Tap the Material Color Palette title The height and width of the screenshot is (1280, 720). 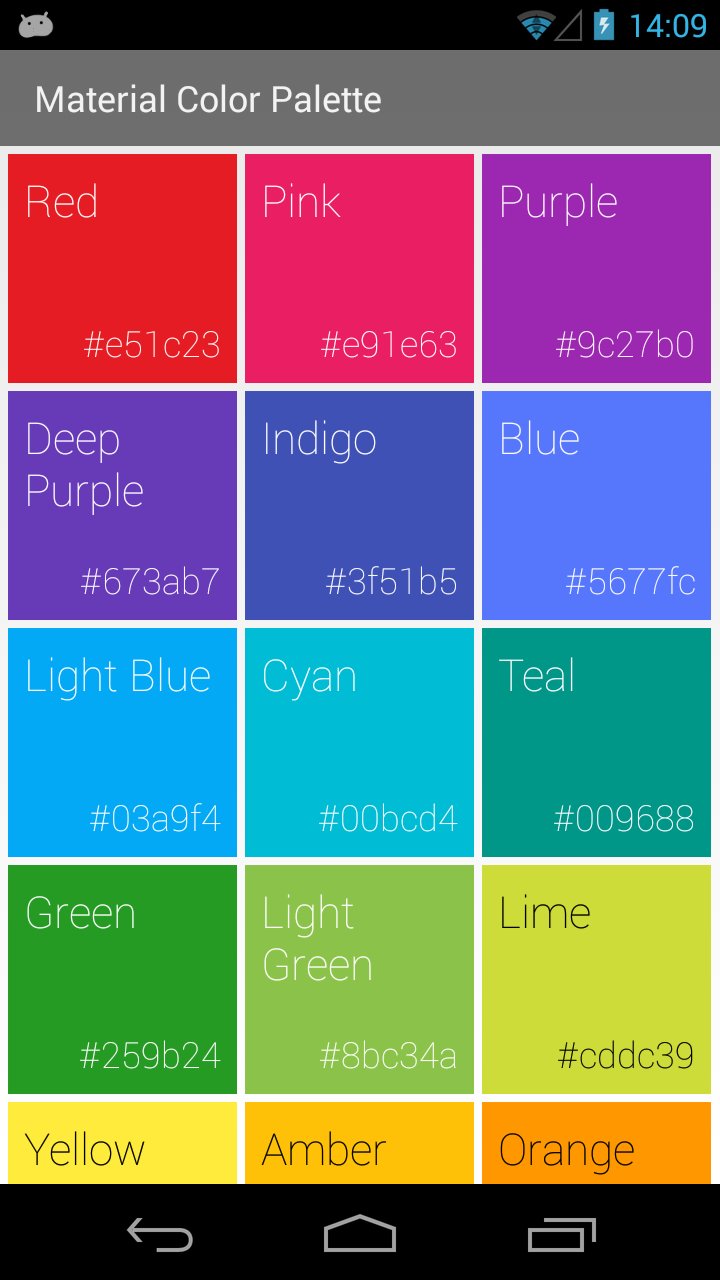[208, 99]
